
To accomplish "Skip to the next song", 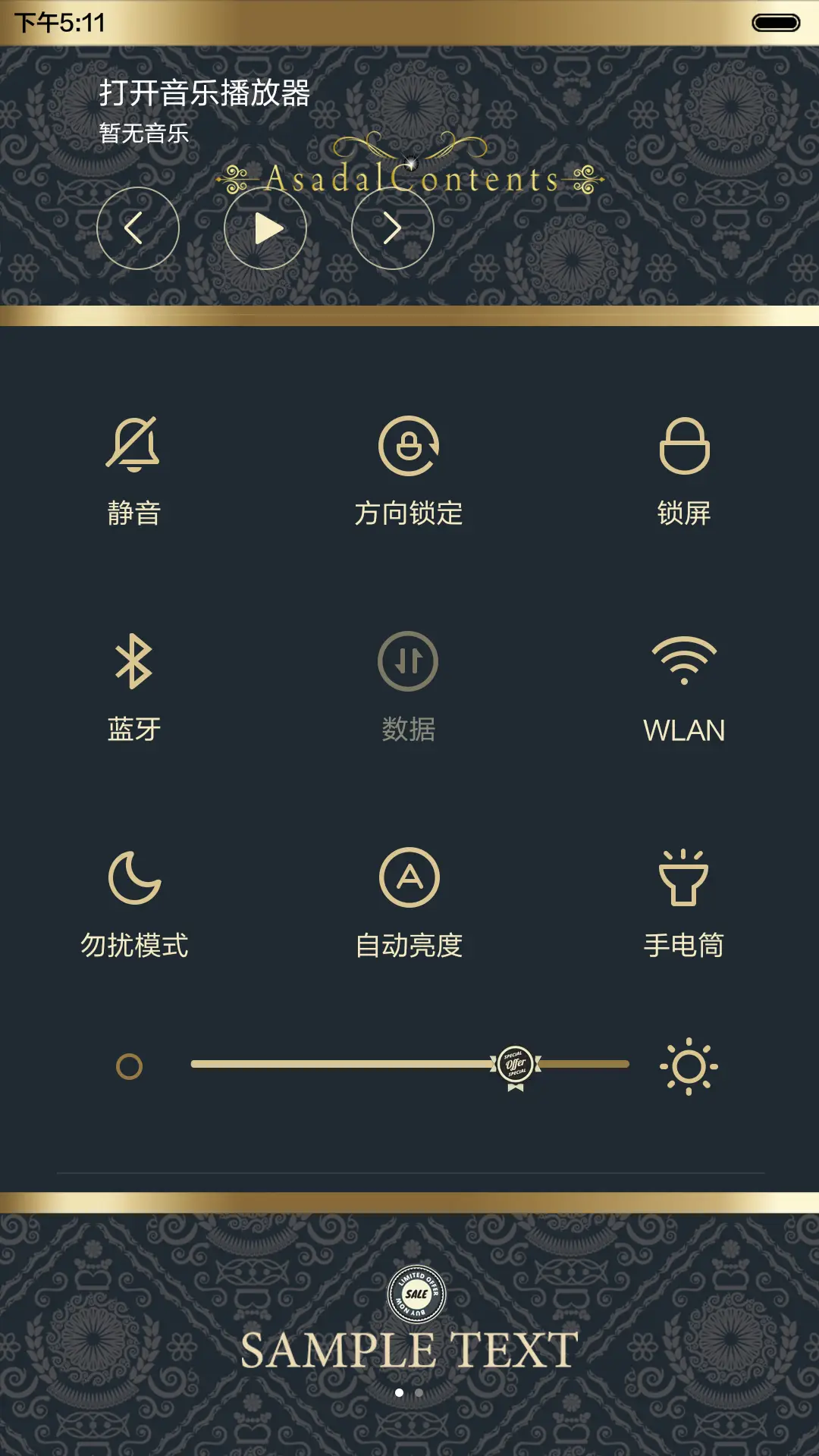I will click(393, 227).
